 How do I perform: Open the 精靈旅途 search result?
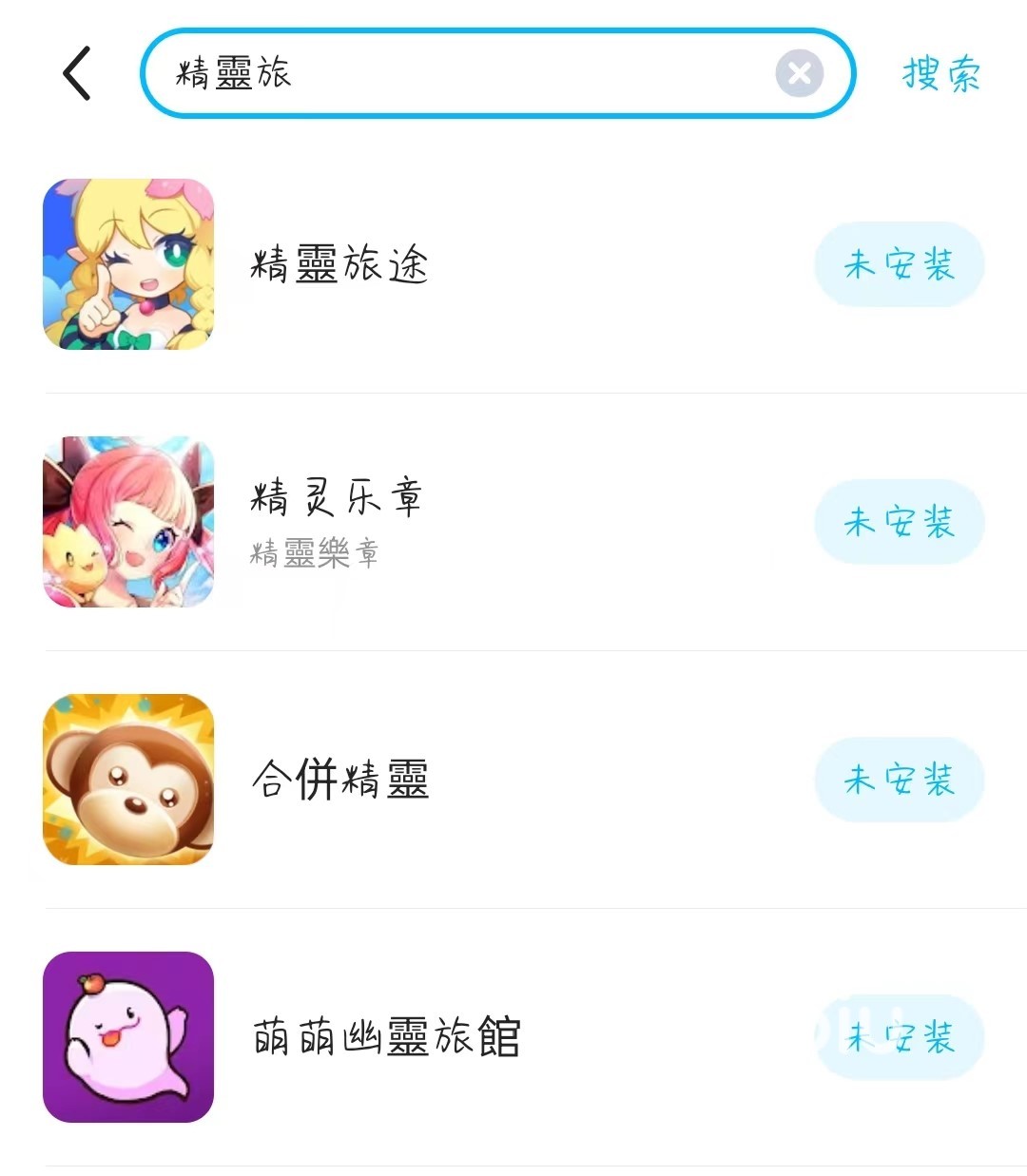[x=339, y=264]
